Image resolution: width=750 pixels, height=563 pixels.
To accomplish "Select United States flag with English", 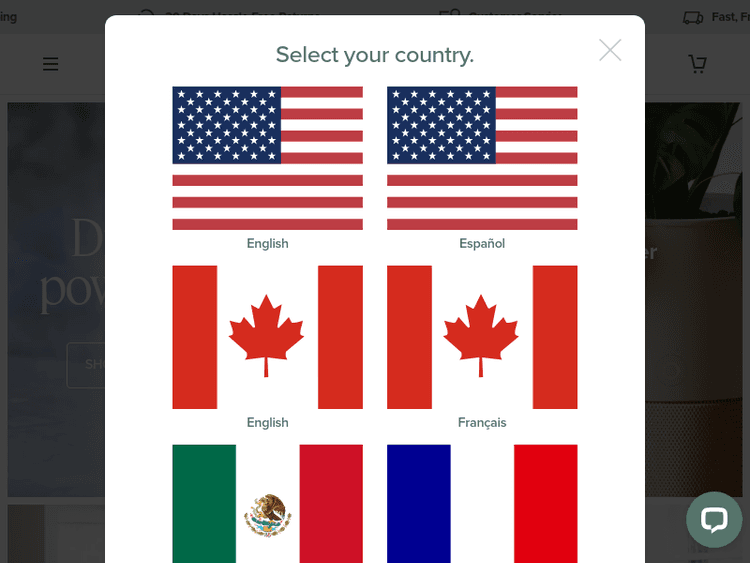I will pos(267,158).
